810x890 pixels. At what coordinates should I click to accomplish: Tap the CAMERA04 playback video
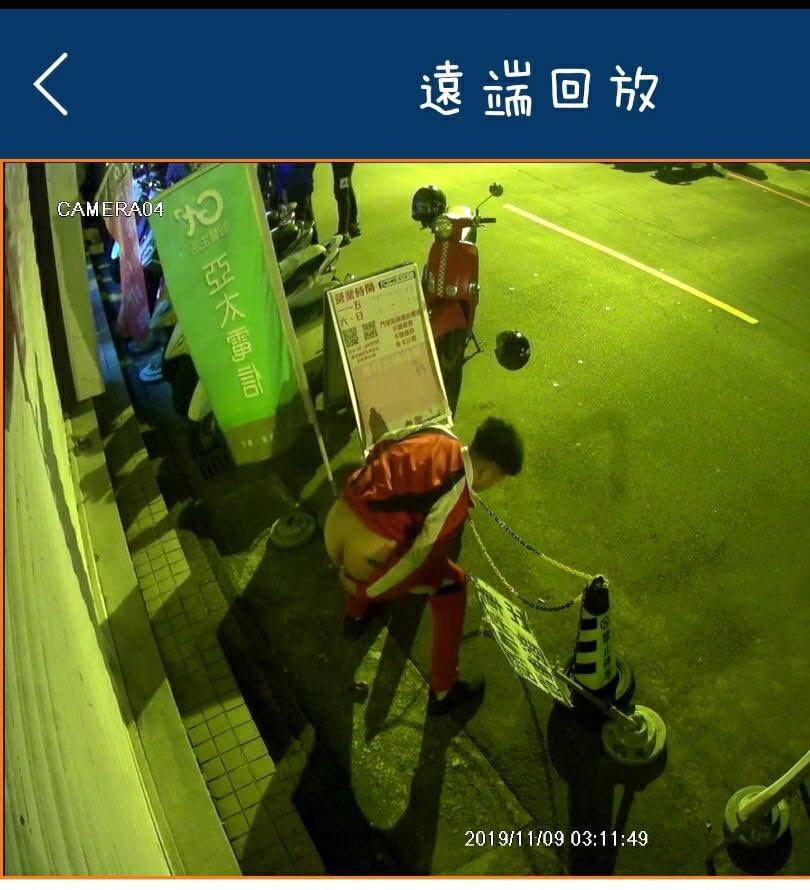[x=405, y=520]
